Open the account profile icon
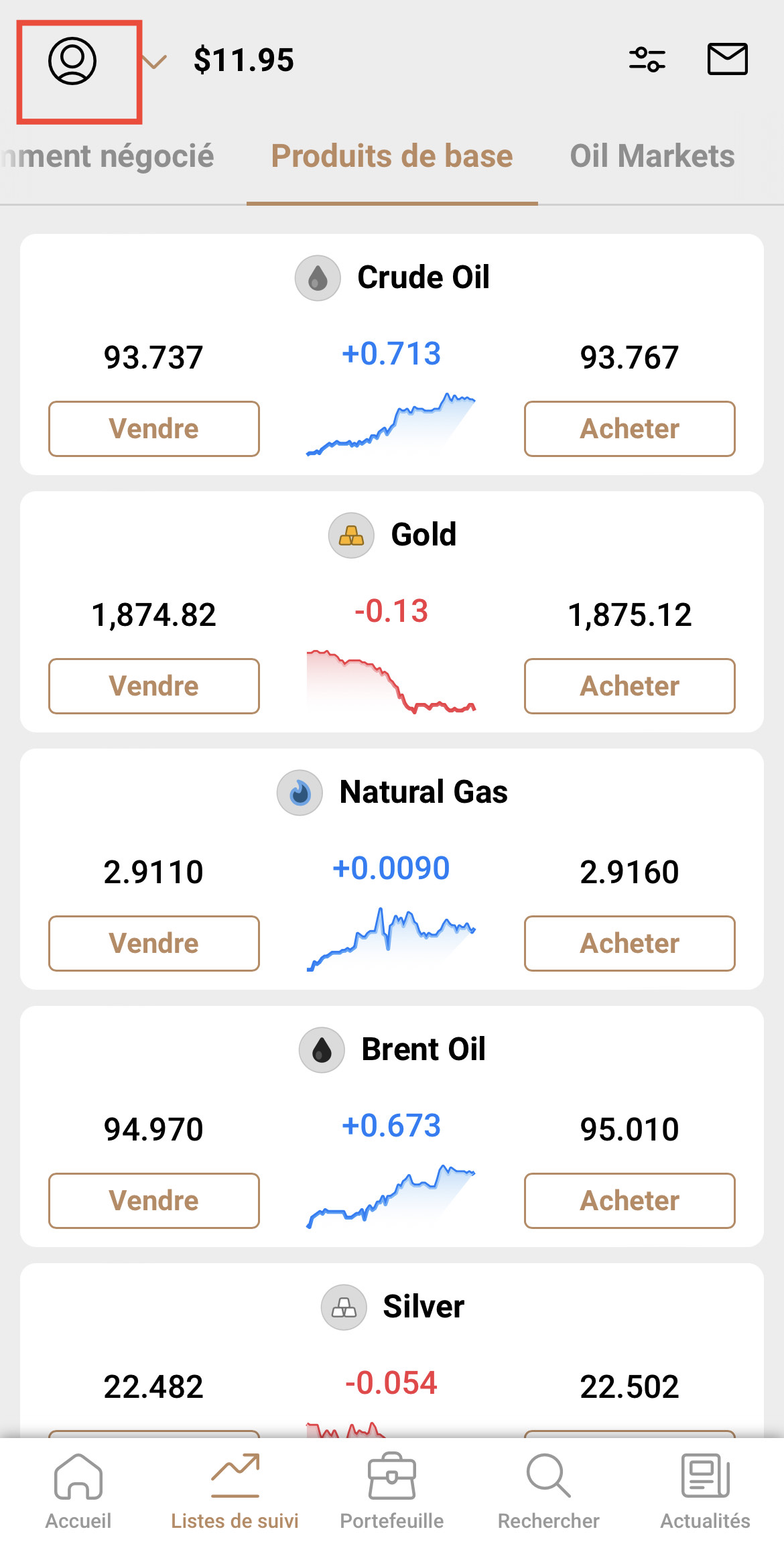This screenshot has width=784, height=1558. pyautogui.click(x=72, y=61)
